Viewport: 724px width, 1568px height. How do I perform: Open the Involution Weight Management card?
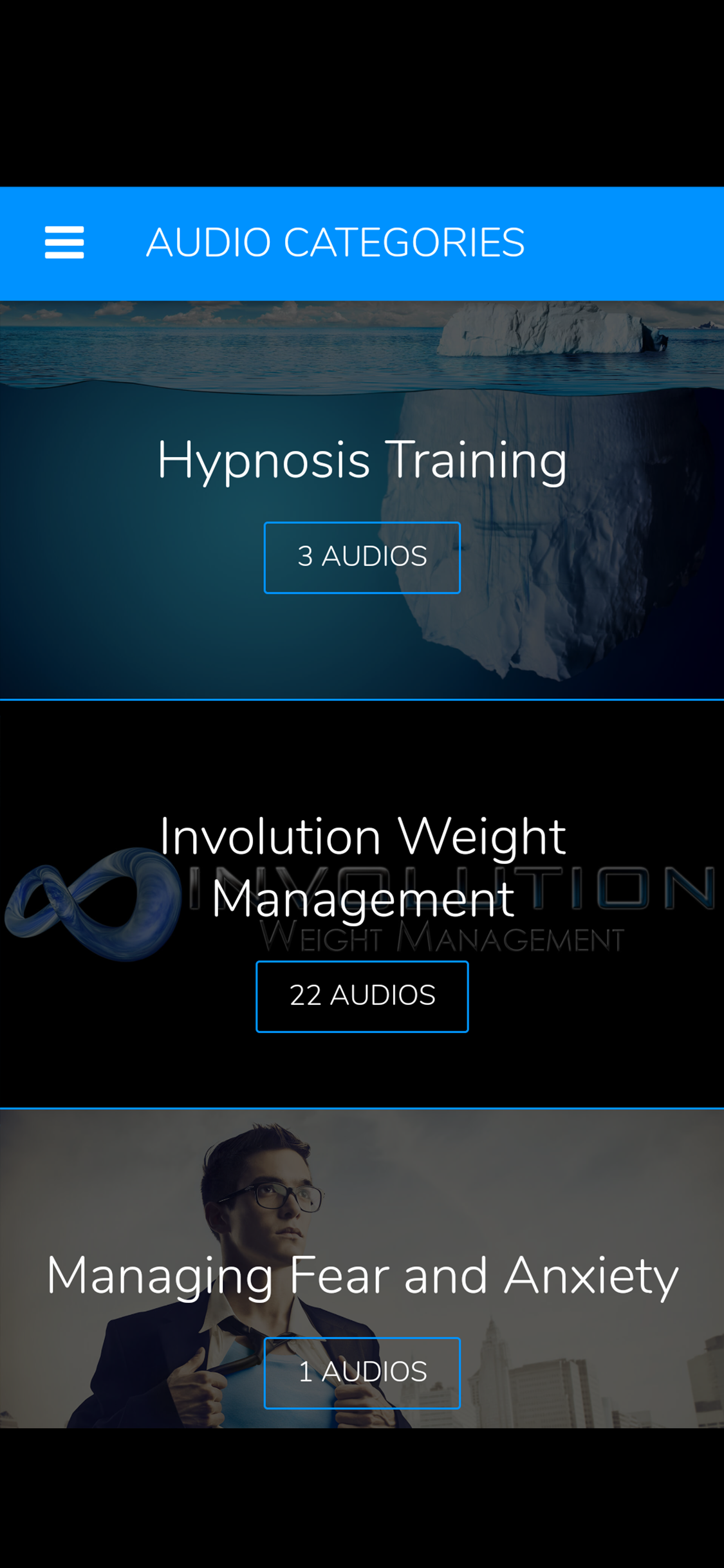(362, 866)
